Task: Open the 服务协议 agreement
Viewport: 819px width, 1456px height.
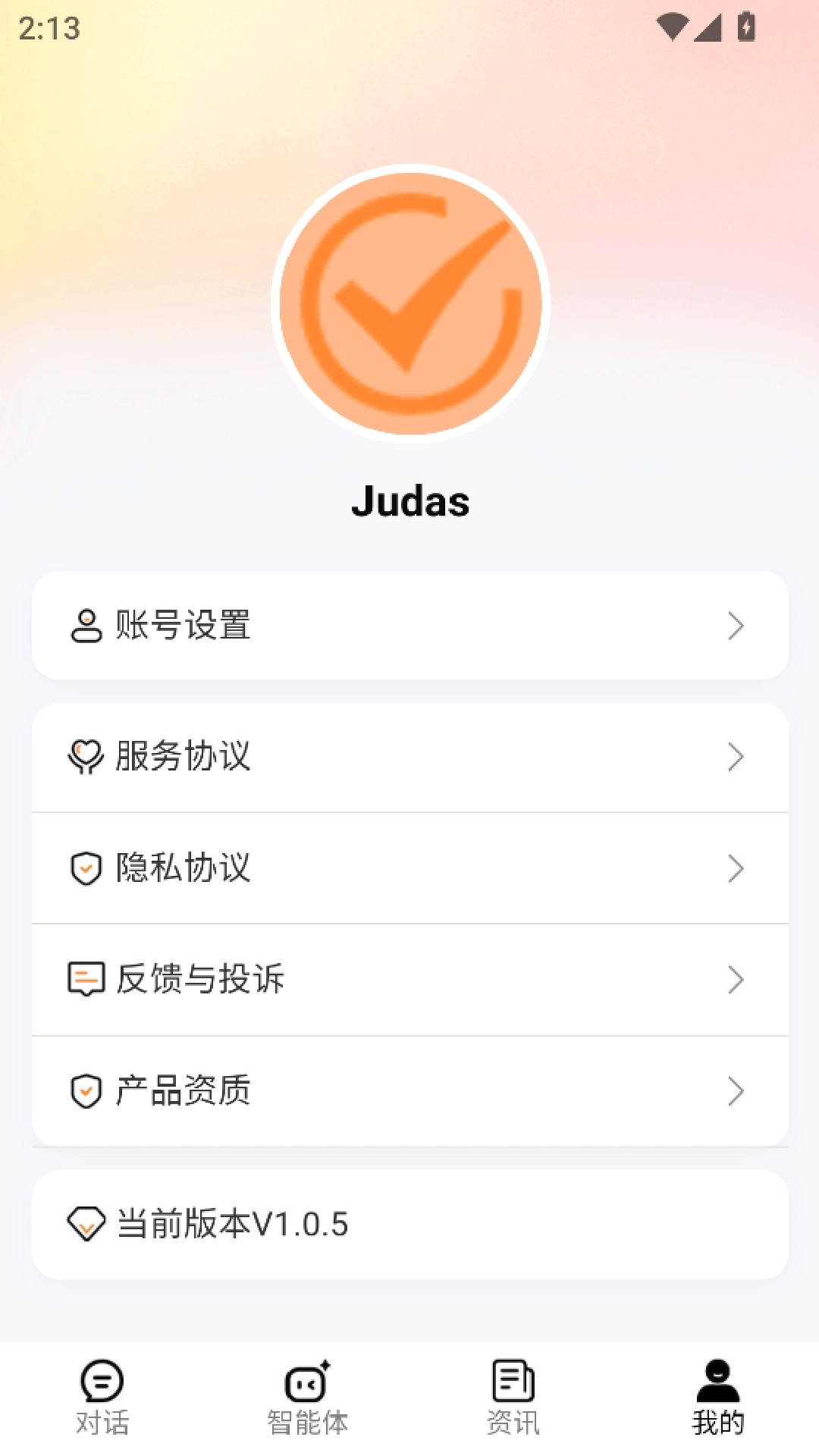Action: point(409,756)
